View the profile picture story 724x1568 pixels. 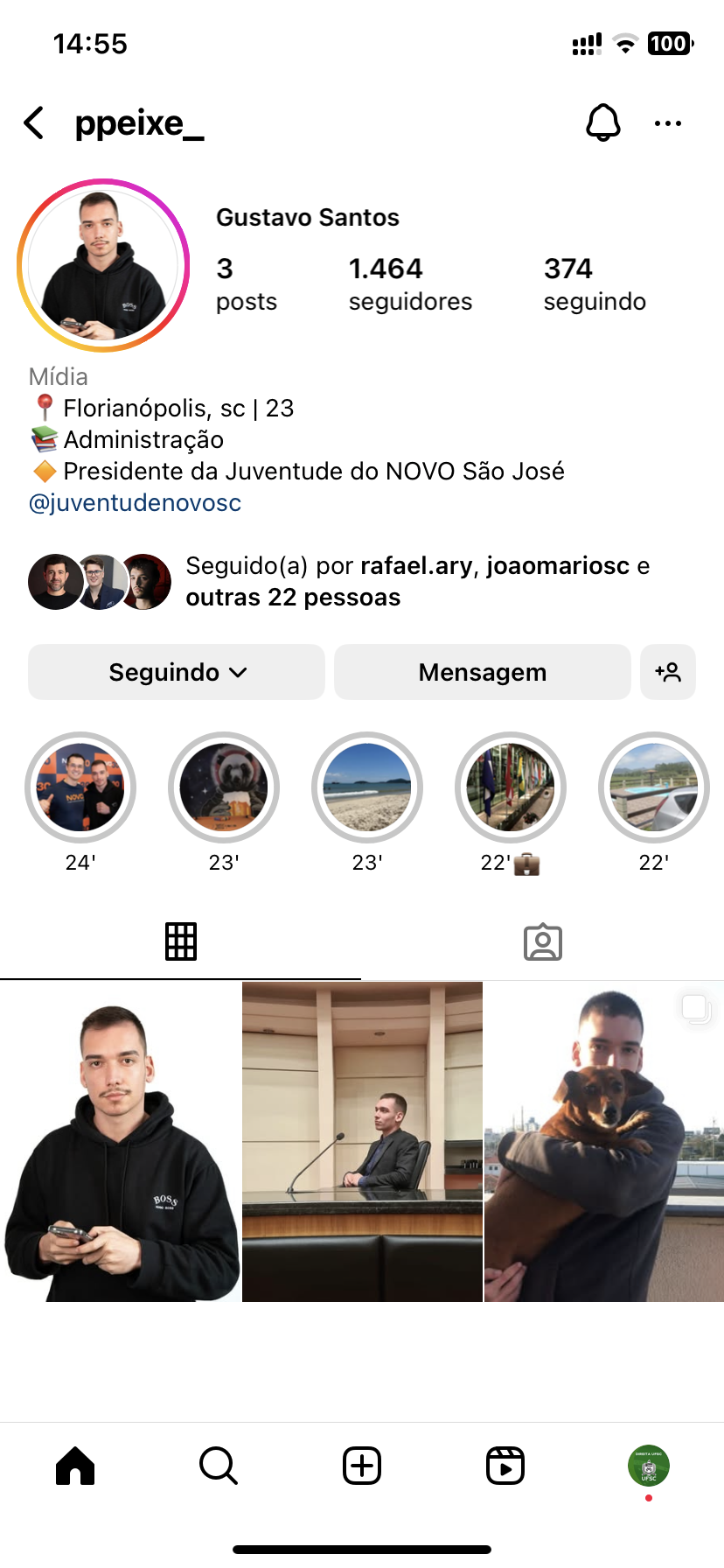(x=103, y=265)
